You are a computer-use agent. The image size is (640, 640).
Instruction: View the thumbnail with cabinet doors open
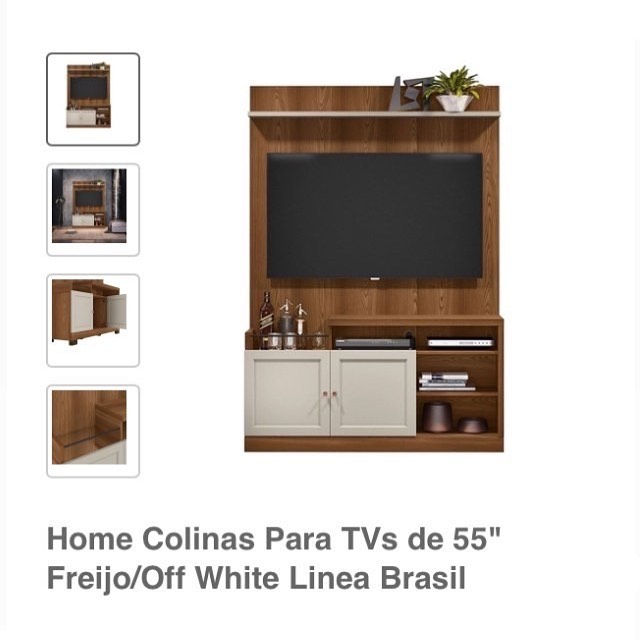coord(93,321)
